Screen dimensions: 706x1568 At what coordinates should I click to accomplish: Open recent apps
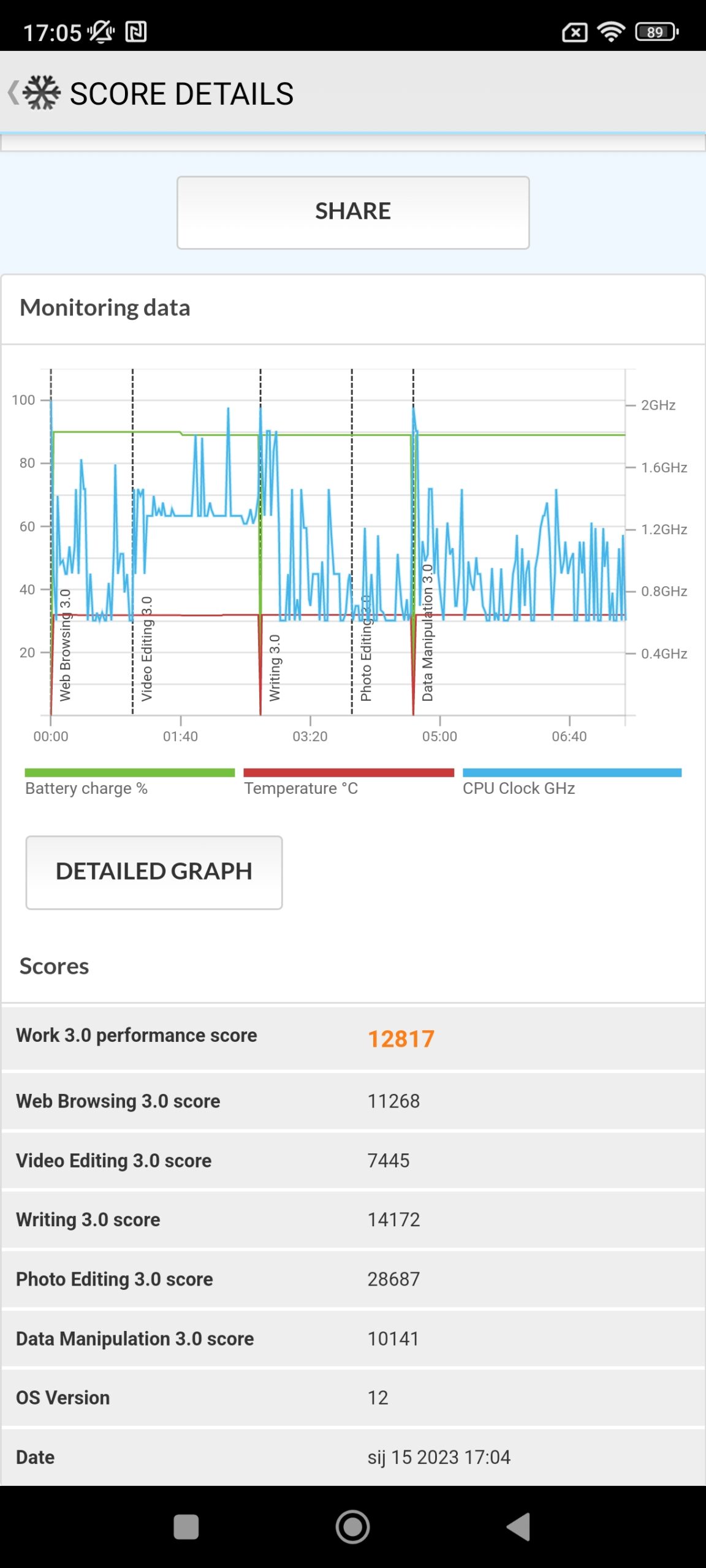coord(186,1526)
